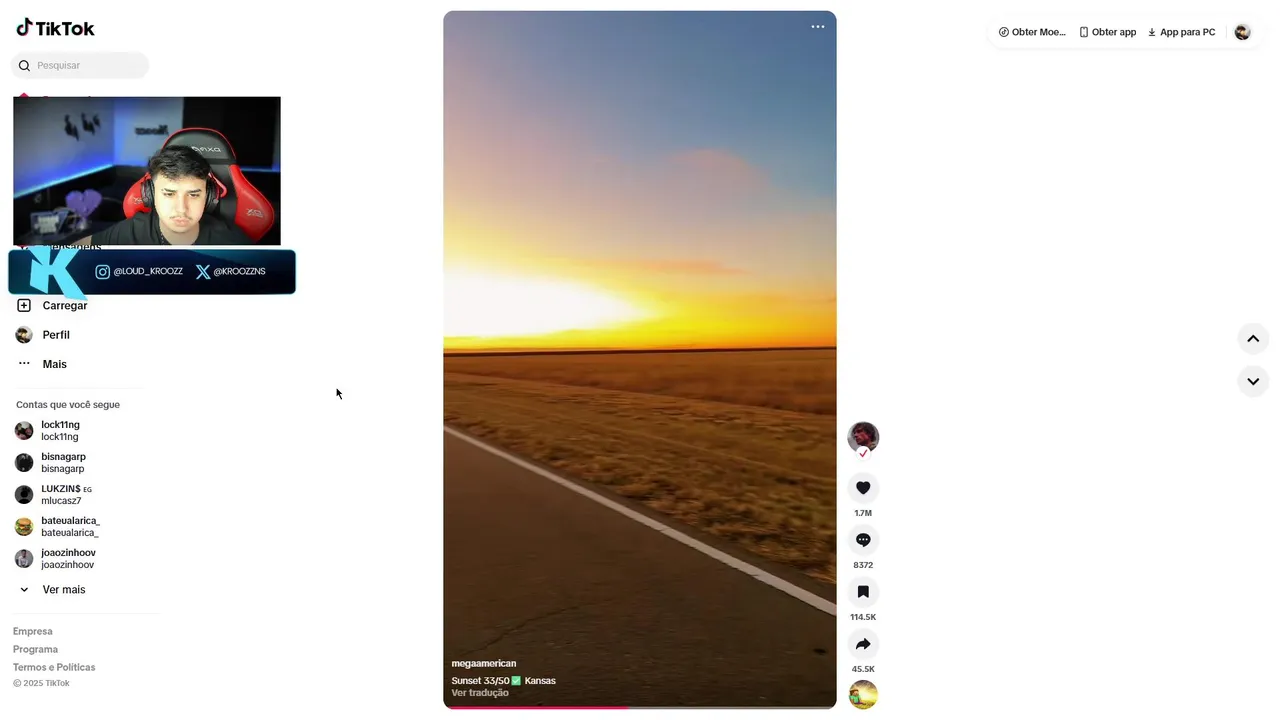Open the video's three-dot menu
This screenshot has width=1280, height=720.
[818, 27]
